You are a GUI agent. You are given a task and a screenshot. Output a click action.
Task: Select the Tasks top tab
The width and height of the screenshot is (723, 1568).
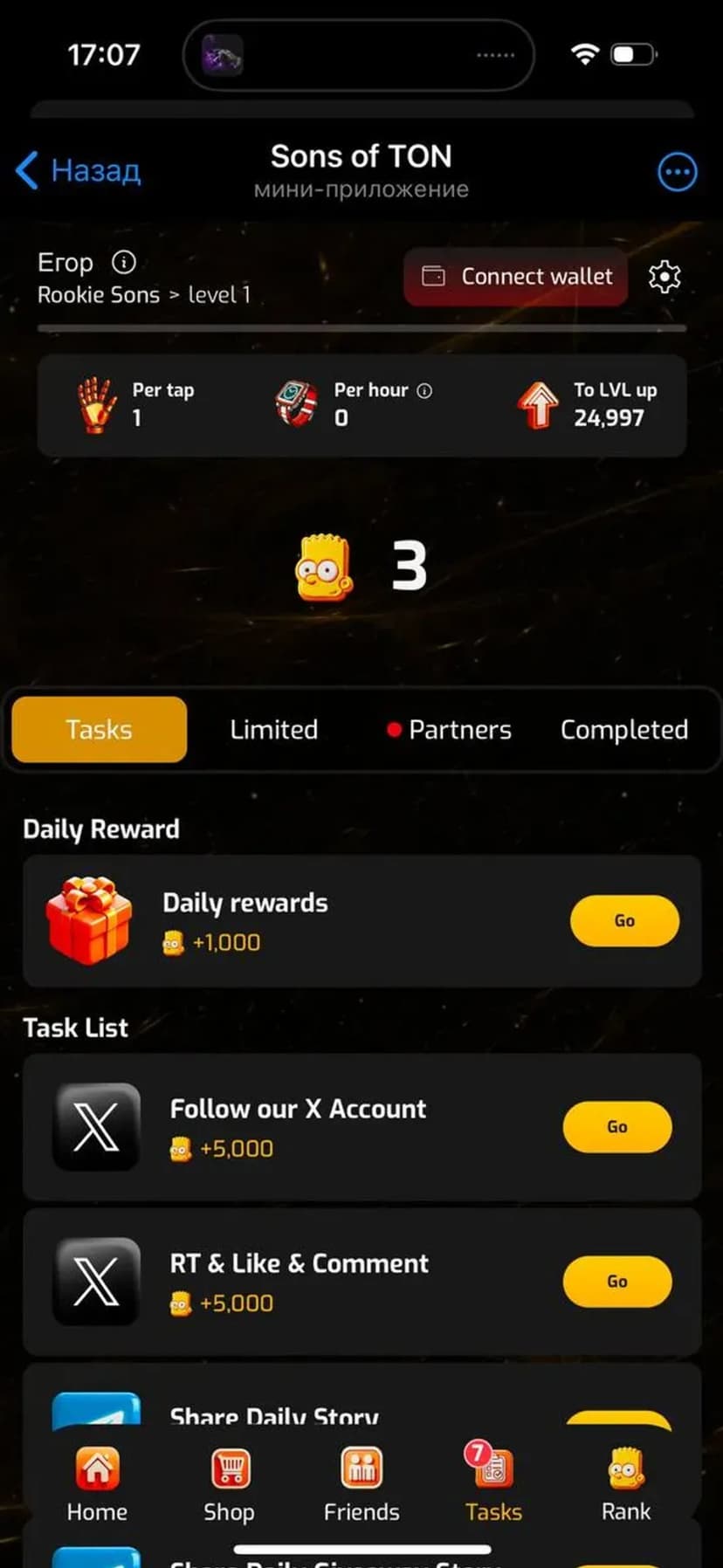(99, 730)
